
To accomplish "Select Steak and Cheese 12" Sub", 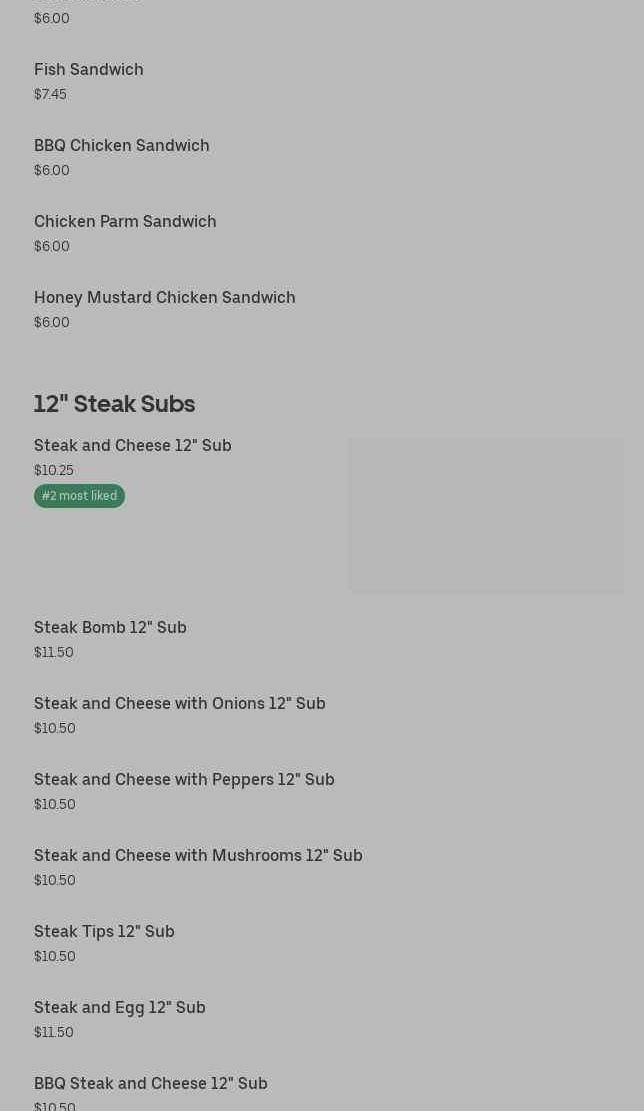I will coord(133,446).
